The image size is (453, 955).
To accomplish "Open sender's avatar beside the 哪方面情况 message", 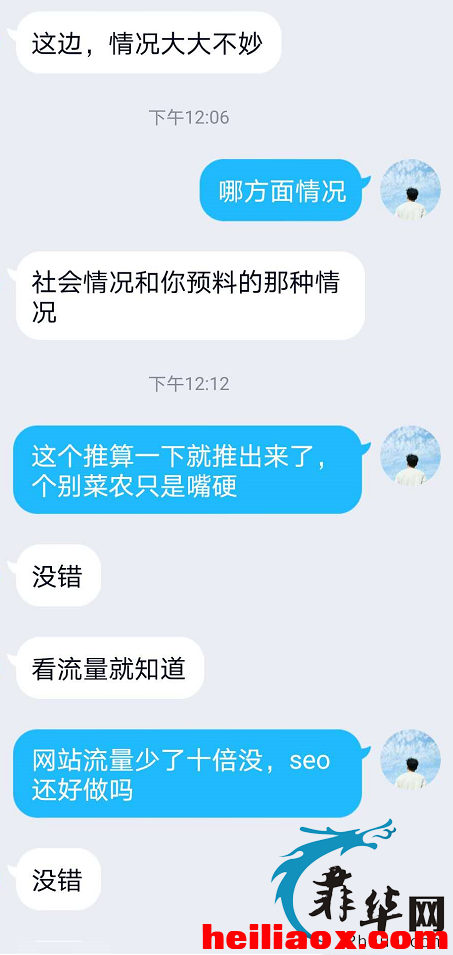I will [410, 189].
